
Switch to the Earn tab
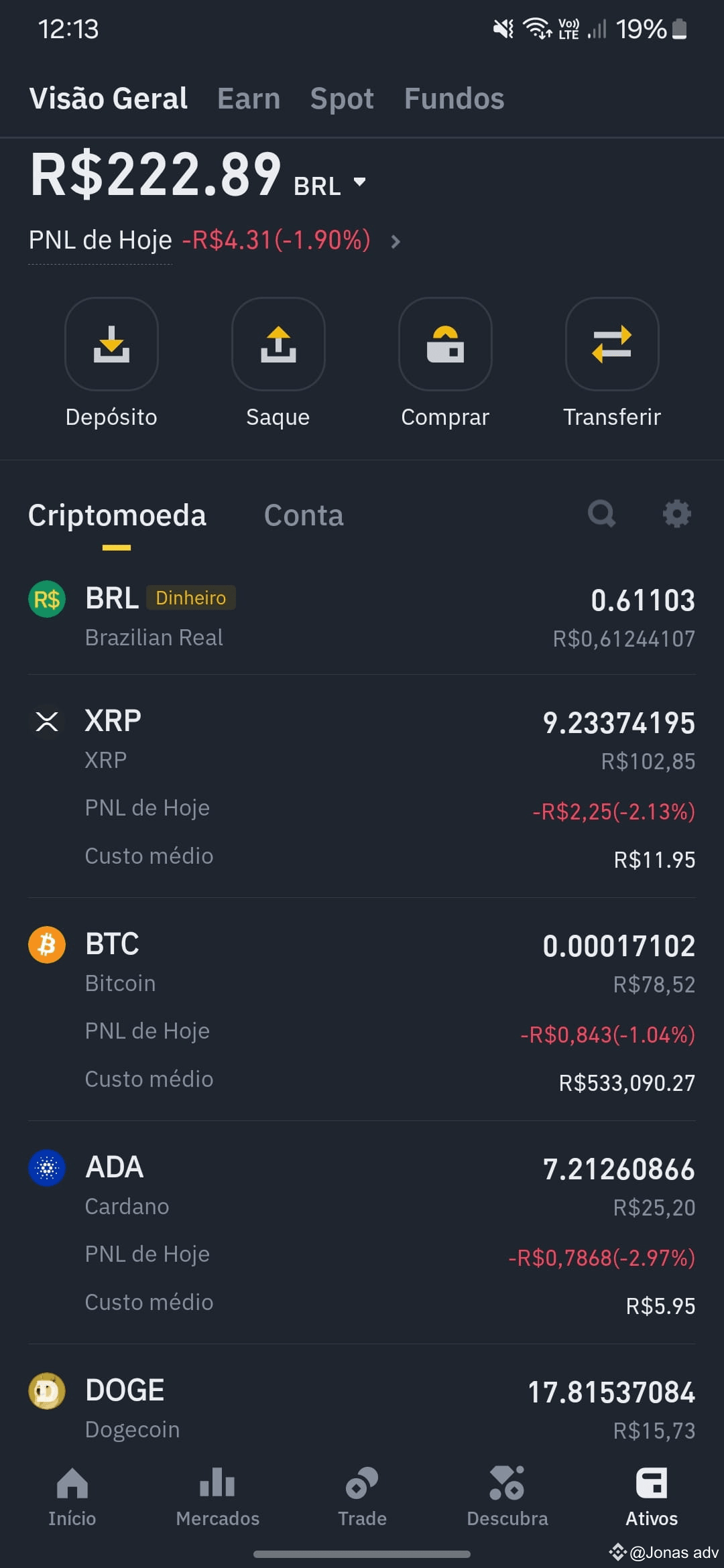pos(249,99)
